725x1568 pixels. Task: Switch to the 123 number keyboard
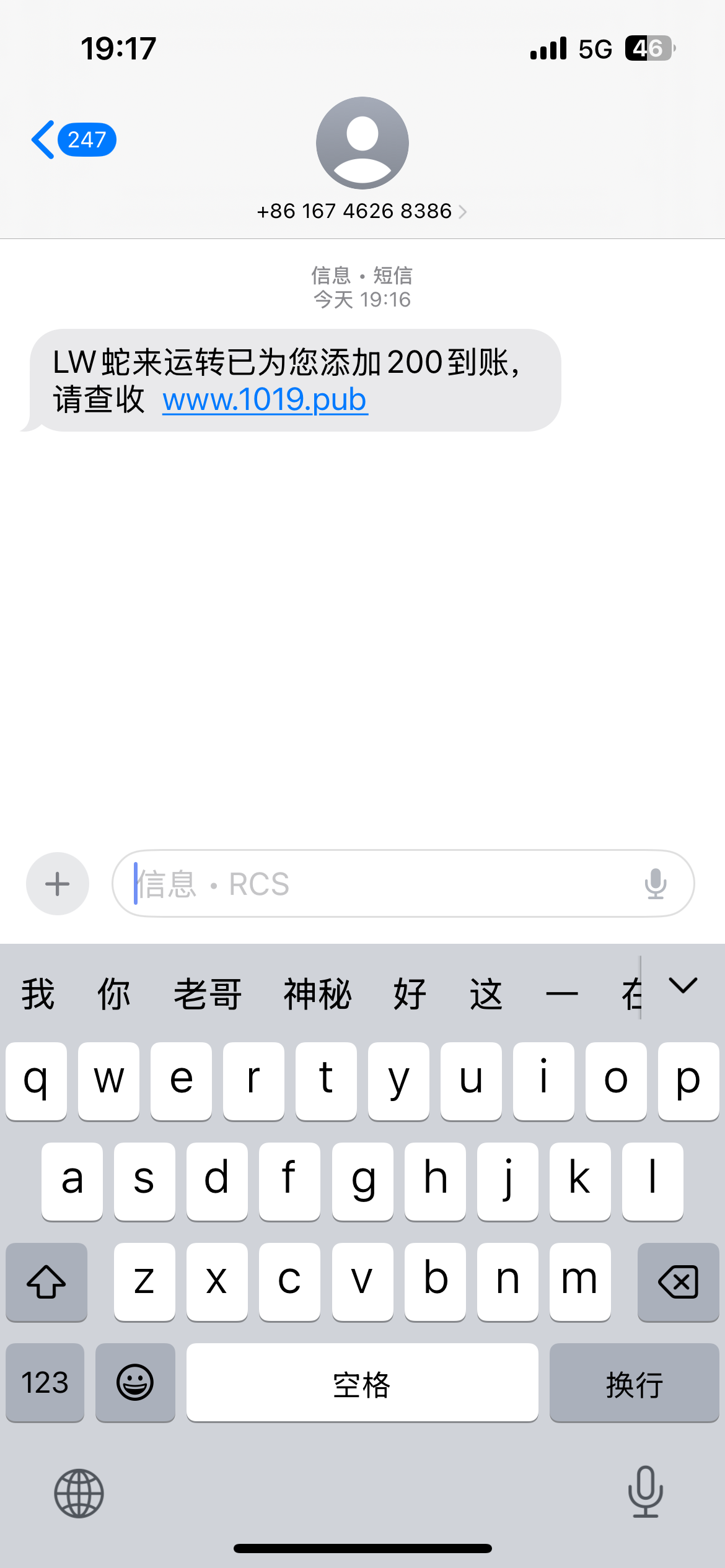(45, 1383)
